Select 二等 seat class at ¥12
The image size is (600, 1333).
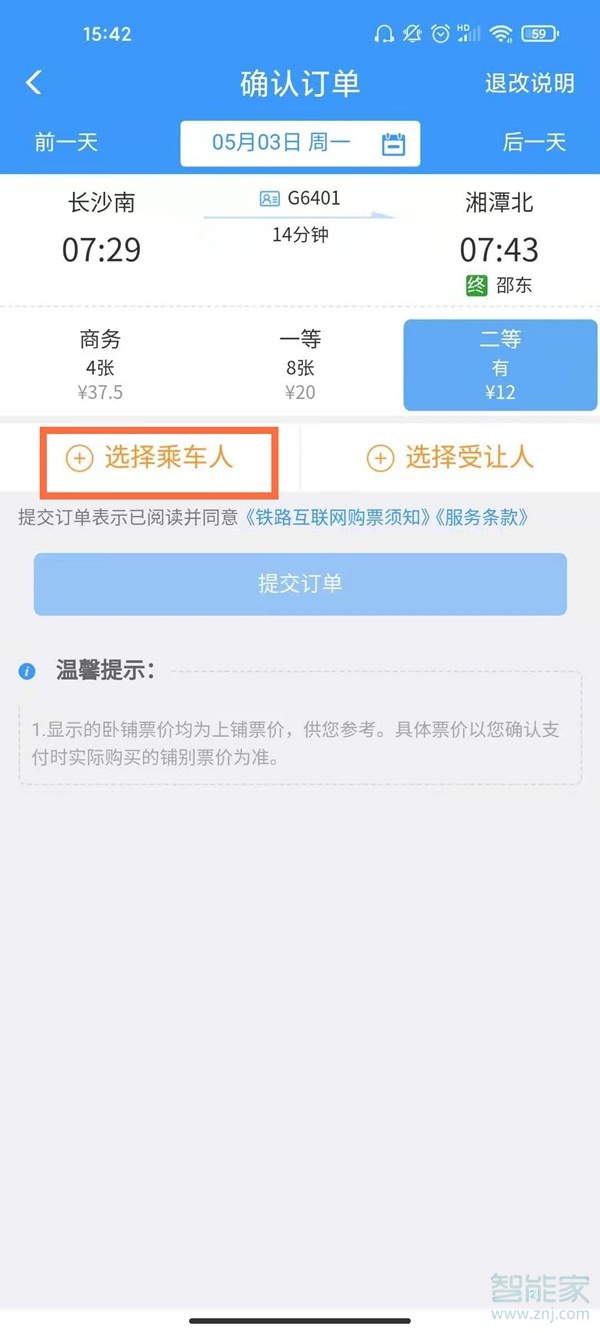[500, 365]
